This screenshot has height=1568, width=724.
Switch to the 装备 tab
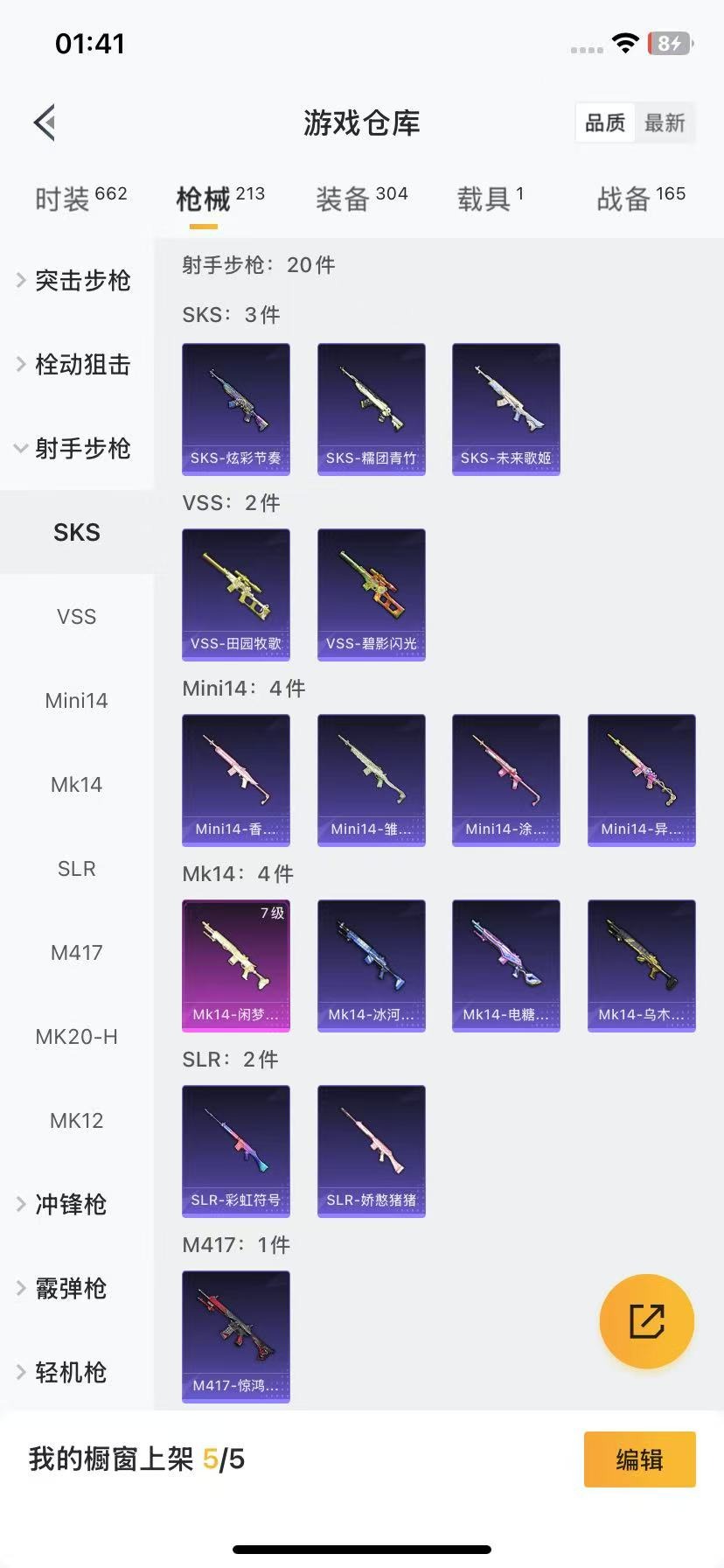click(x=361, y=198)
